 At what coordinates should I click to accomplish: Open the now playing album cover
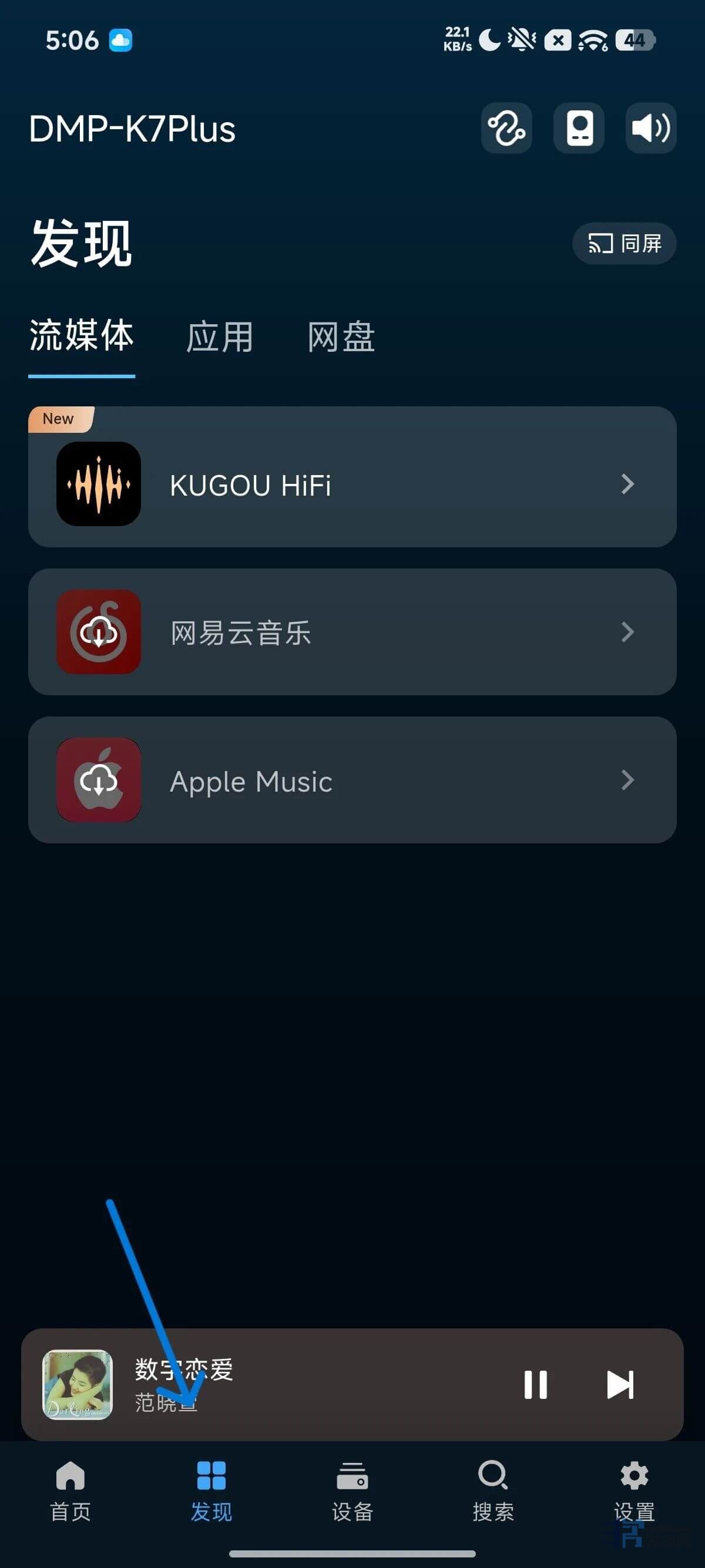coord(78,1385)
